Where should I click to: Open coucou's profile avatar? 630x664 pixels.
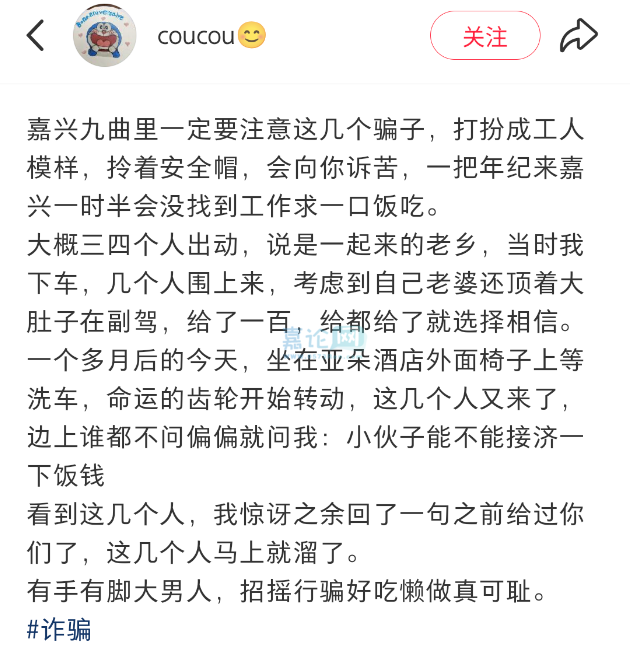104,36
